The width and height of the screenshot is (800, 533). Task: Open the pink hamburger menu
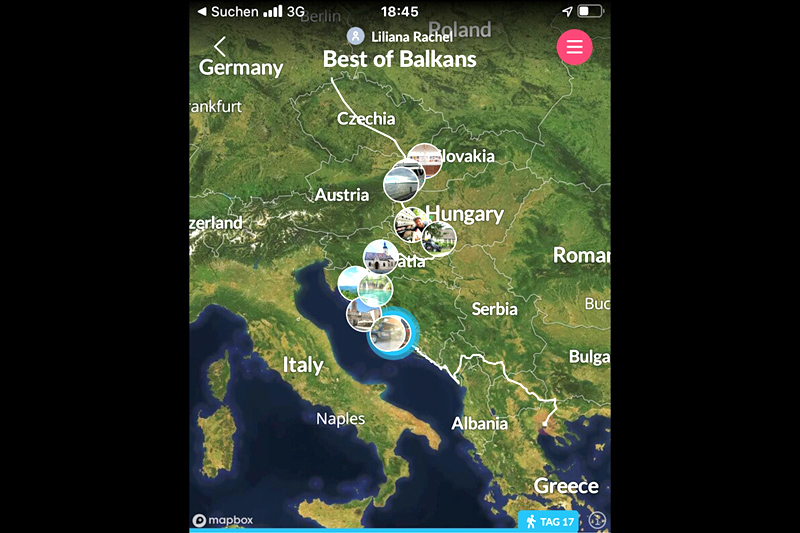click(574, 47)
